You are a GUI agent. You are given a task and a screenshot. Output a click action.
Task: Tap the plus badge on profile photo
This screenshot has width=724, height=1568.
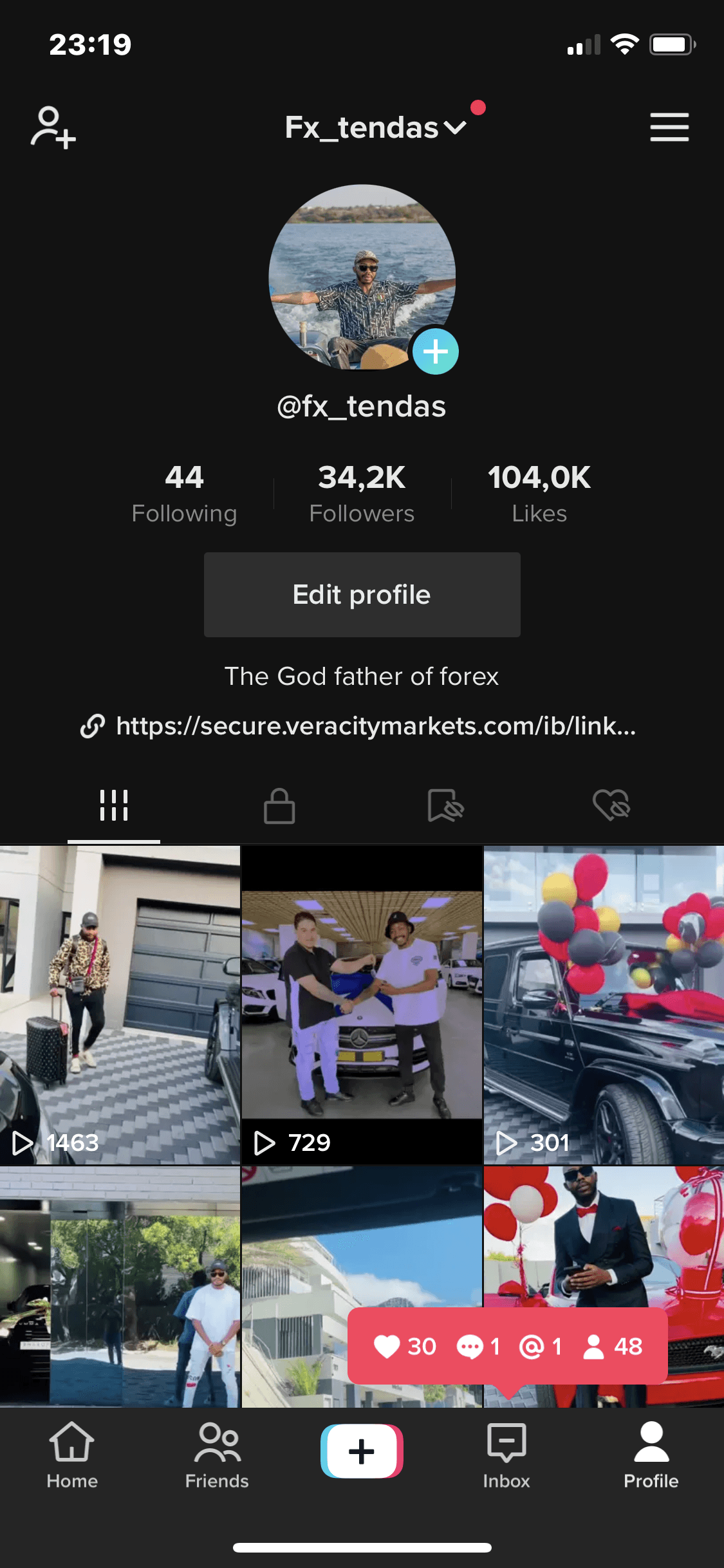435,351
